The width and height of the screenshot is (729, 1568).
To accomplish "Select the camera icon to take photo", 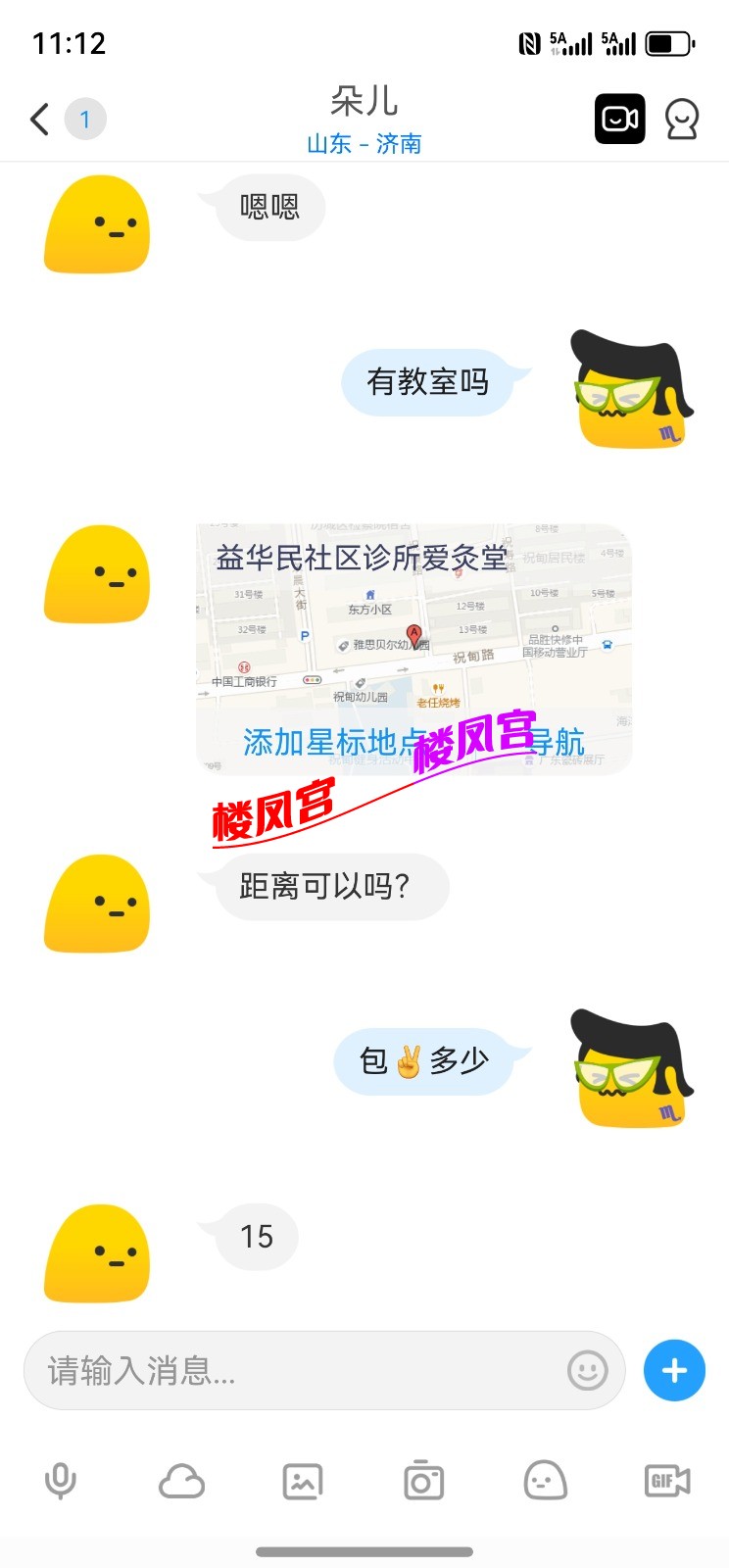I will click(x=423, y=1481).
